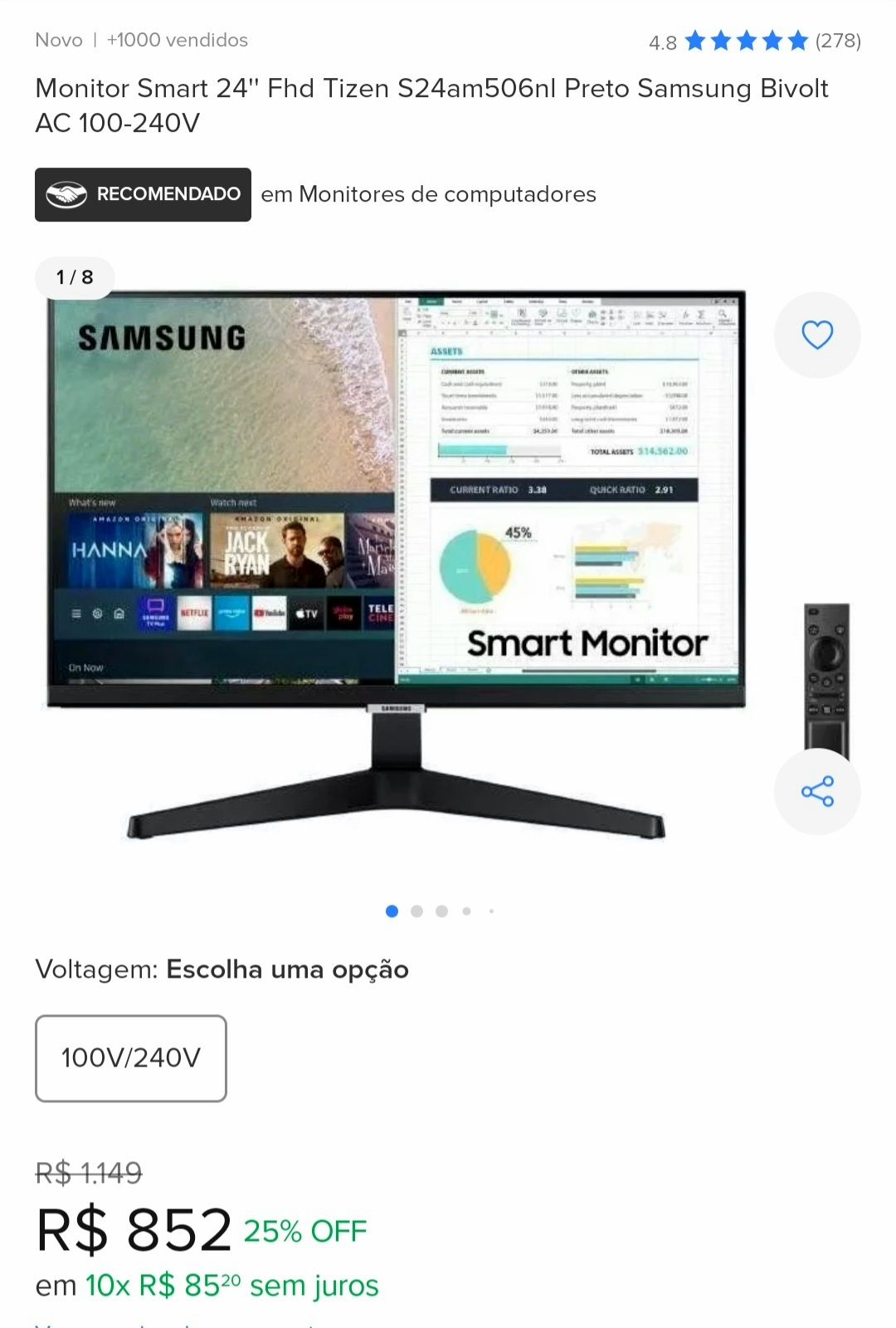896x1328 pixels.
Task: Select the 100V/240V voltage option
Action: 129,1057
